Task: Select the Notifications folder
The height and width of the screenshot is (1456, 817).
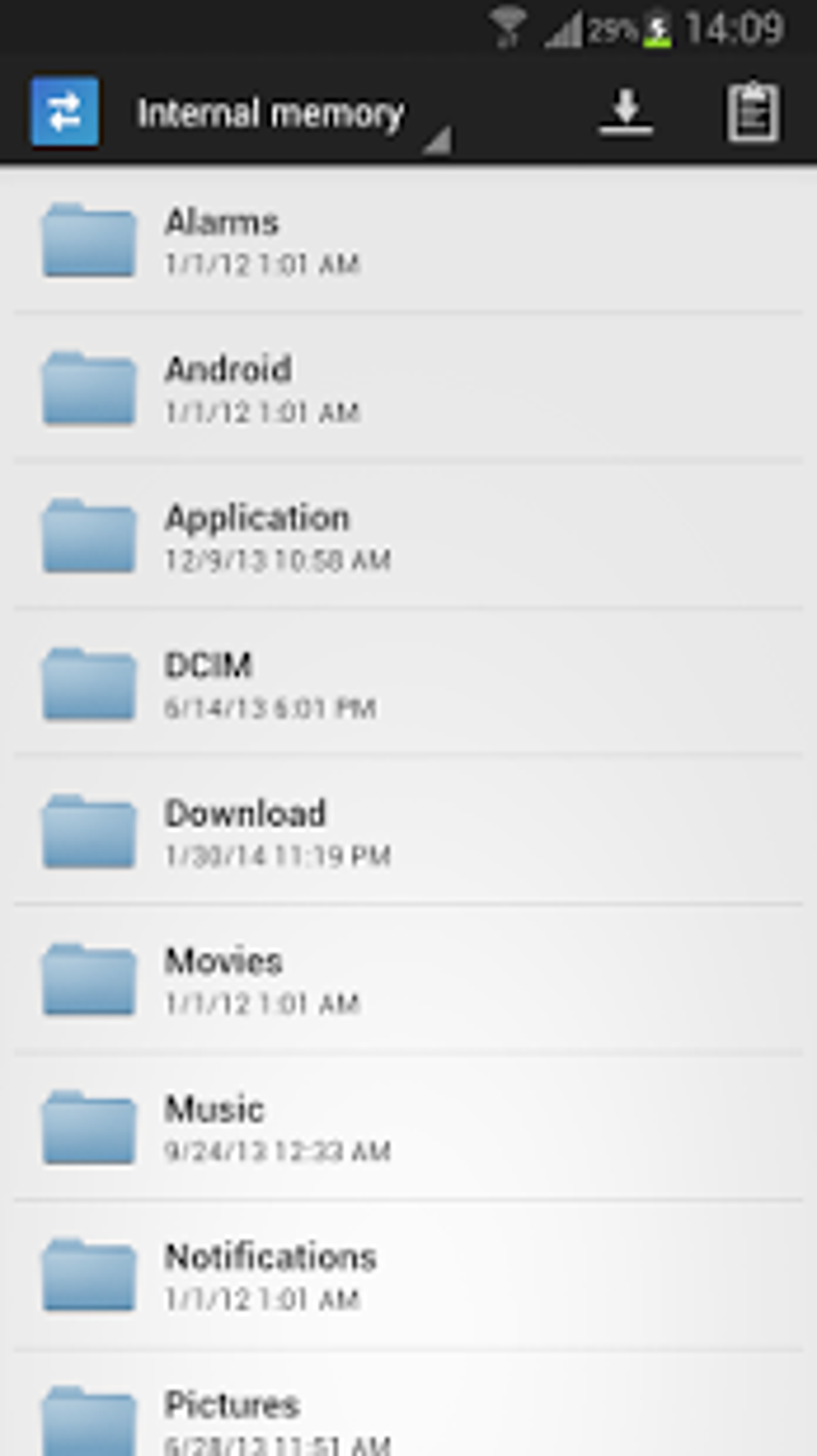Action: (x=408, y=1275)
